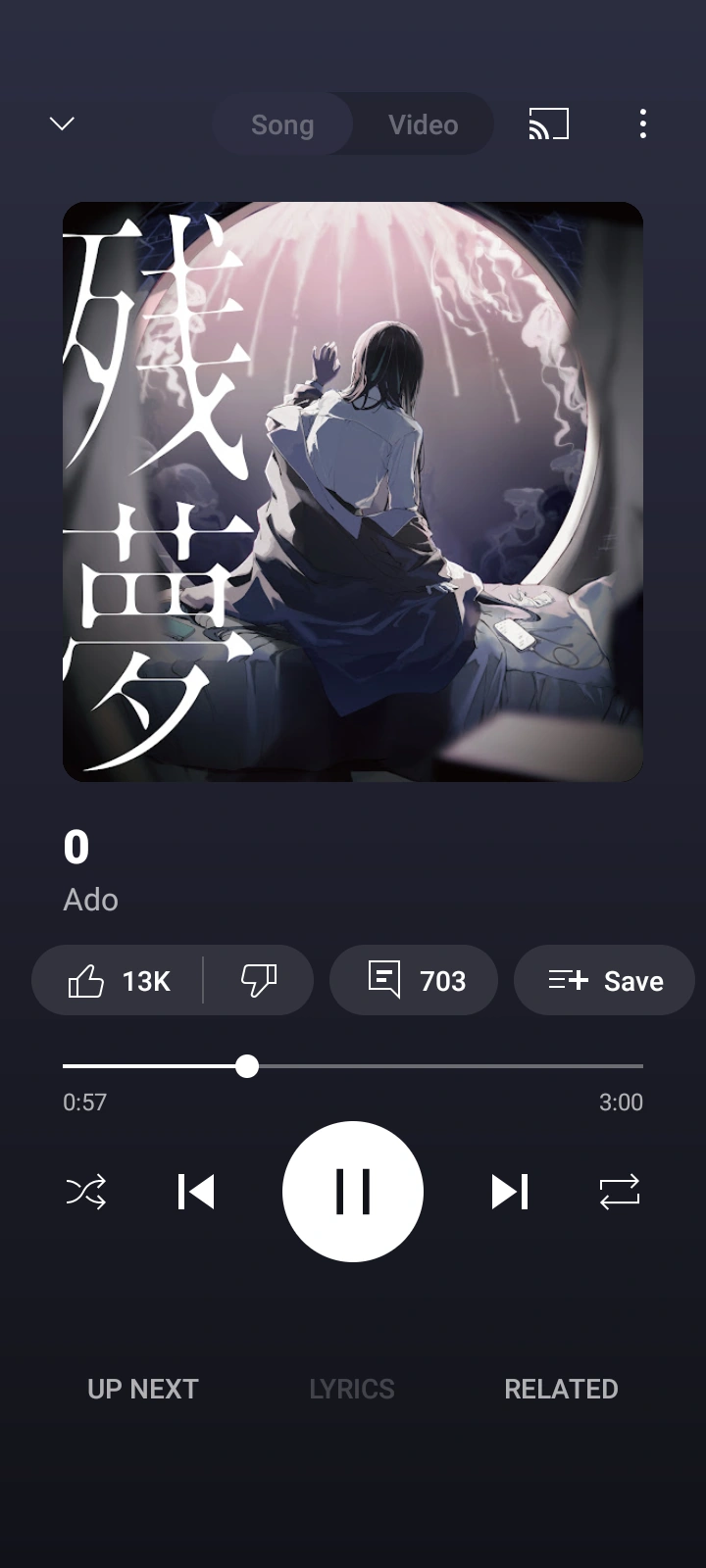Dislike this song
This screenshot has width=706, height=1568.
(259, 980)
